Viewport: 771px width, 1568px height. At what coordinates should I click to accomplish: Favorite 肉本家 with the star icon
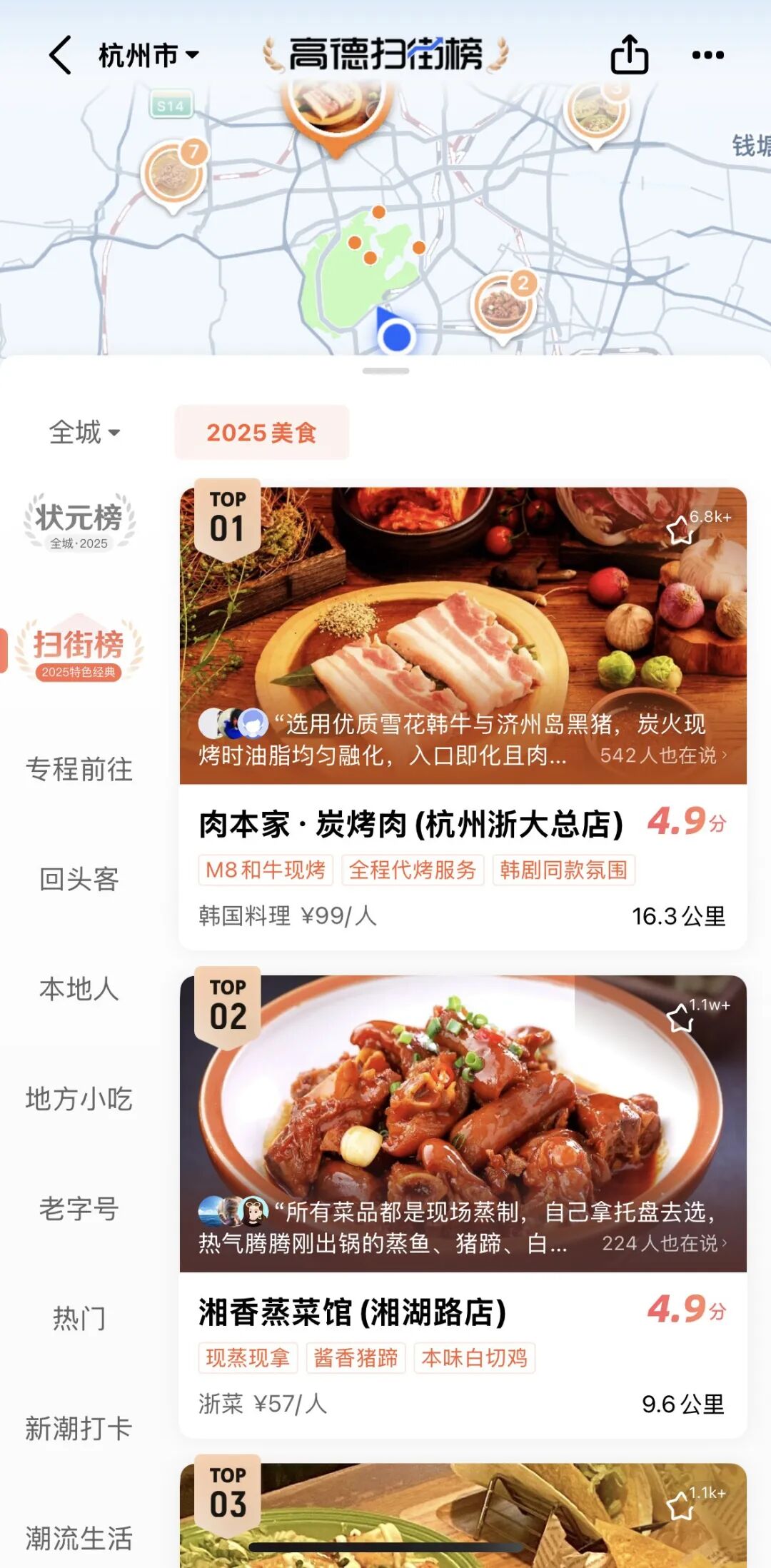tap(680, 531)
